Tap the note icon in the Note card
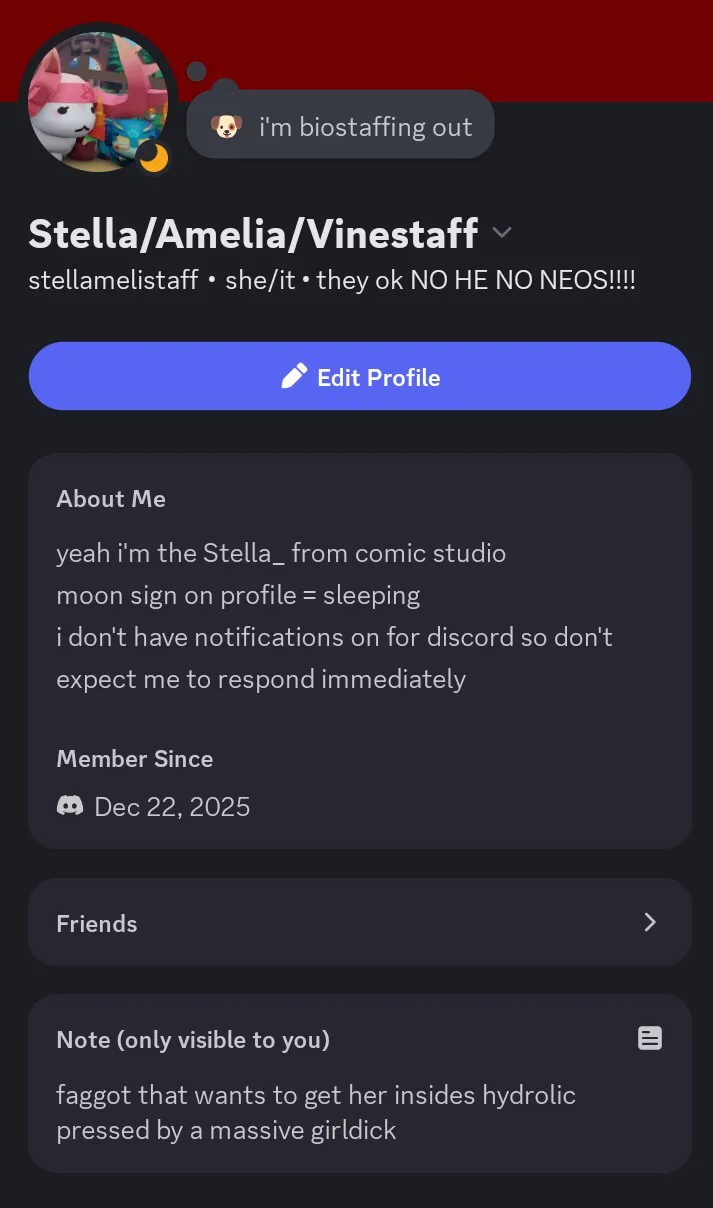The width and height of the screenshot is (713, 1208). click(650, 1039)
